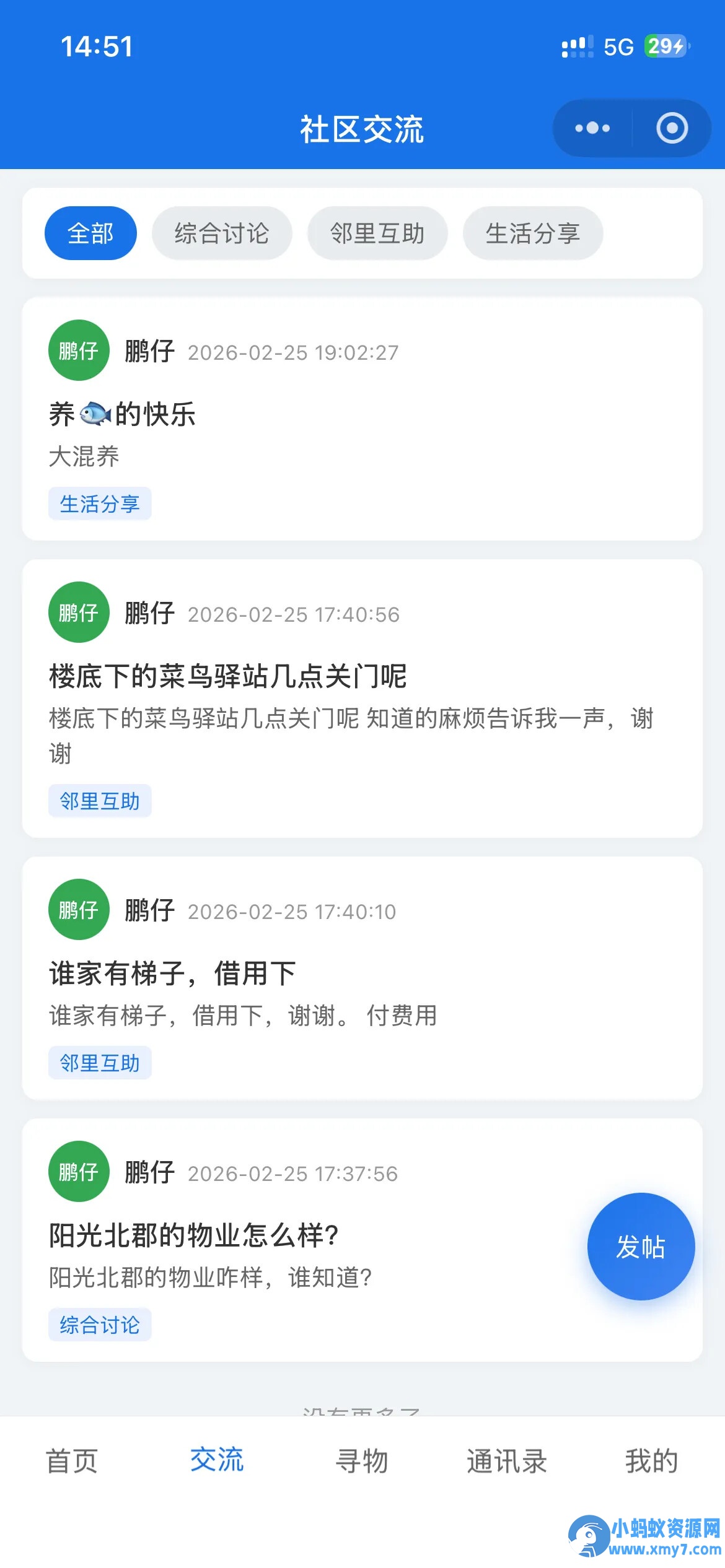This screenshot has height=1568, width=725.
Task: Click 鹏仔's avatar on the fish post
Action: pyautogui.click(x=79, y=350)
